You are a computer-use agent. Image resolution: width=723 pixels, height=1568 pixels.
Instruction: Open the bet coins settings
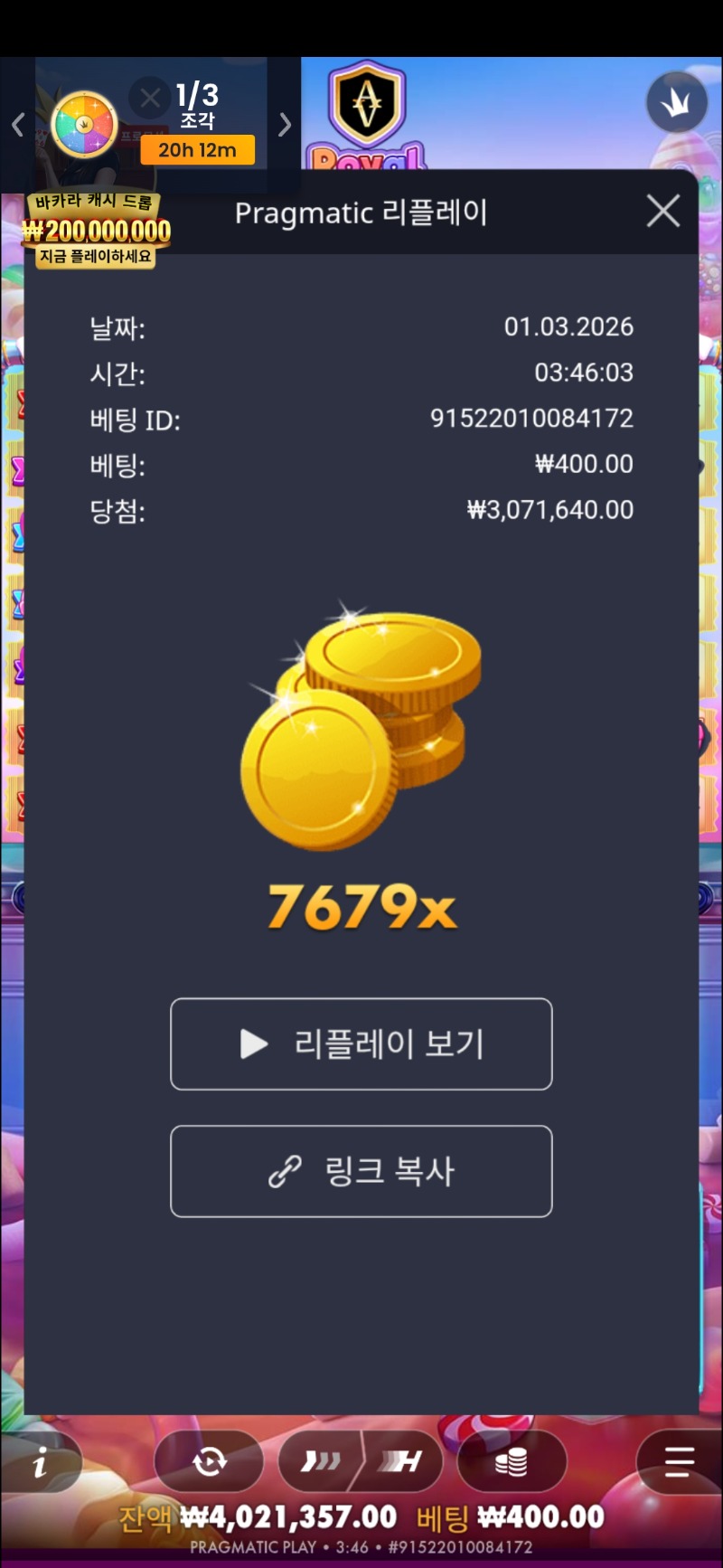pos(512,1461)
